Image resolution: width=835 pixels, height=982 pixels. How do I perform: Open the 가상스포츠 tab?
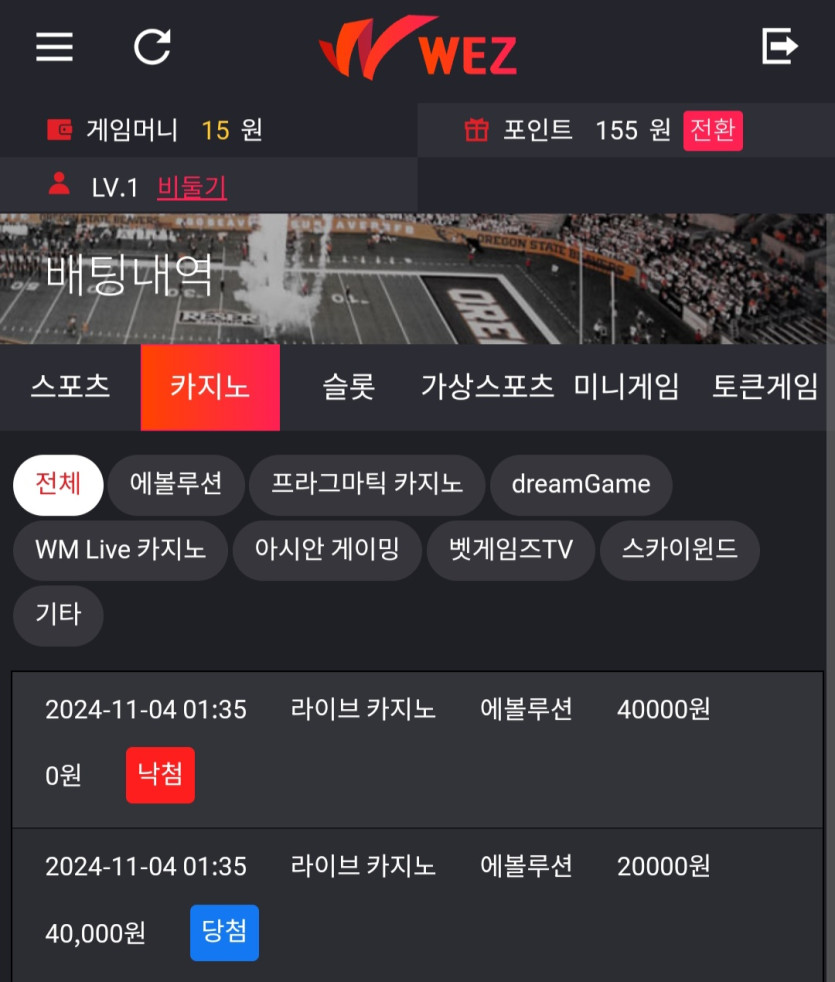[487, 387]
